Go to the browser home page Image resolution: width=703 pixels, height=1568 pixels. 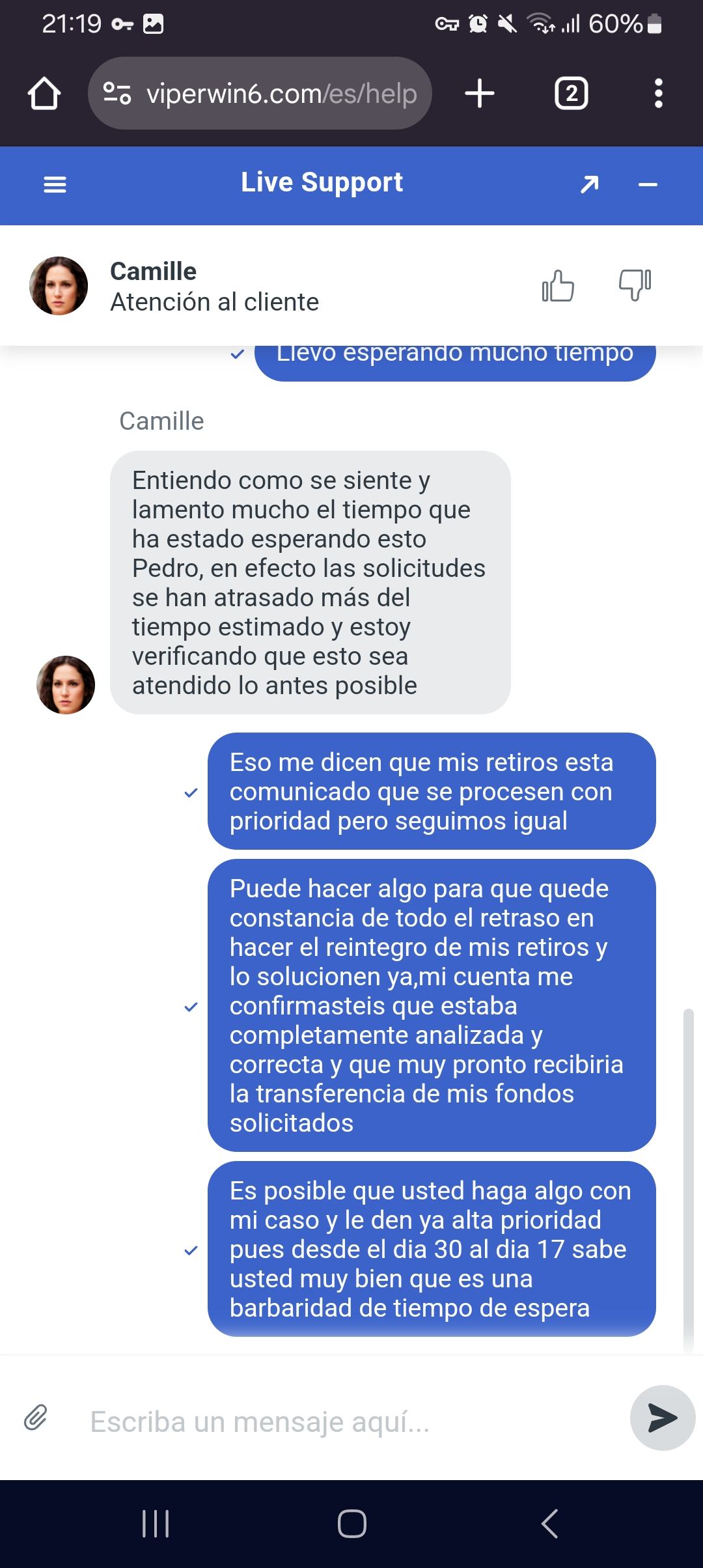[x=44, y=93]
